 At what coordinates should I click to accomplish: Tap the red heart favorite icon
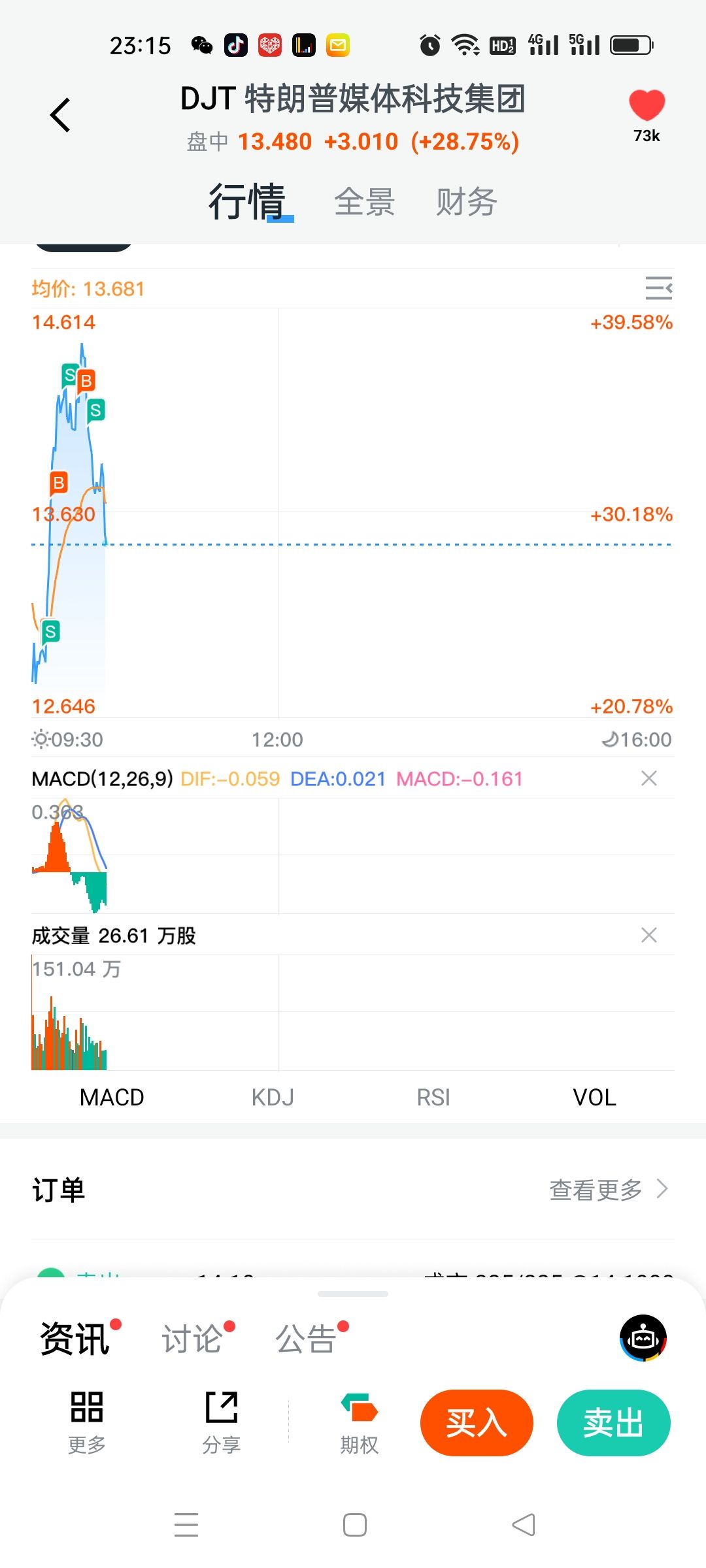[647, 106]
